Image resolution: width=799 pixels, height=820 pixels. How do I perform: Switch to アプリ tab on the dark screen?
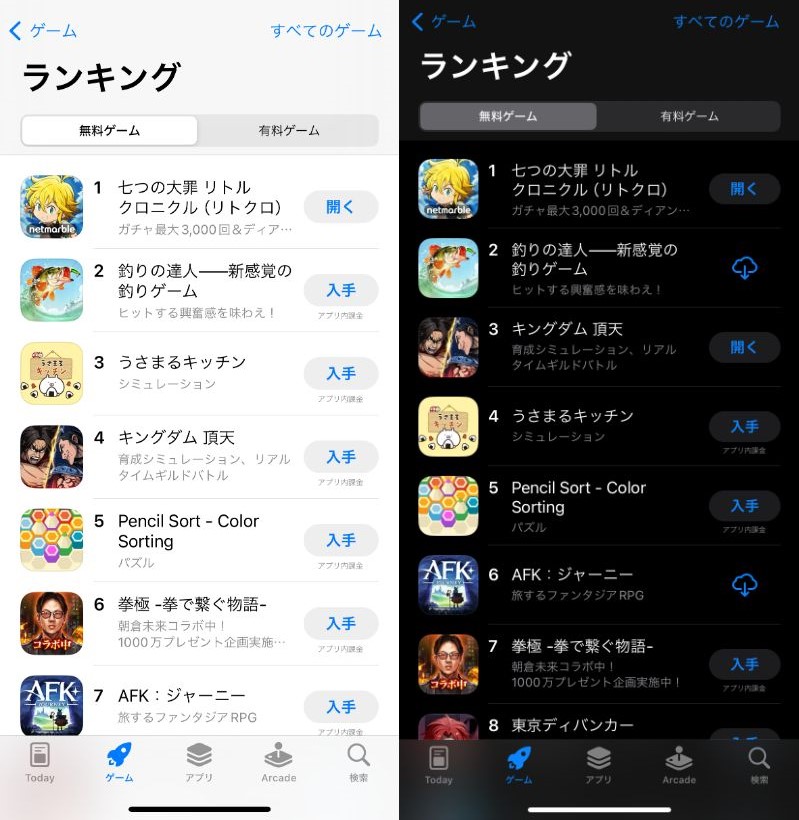point(598,765)
